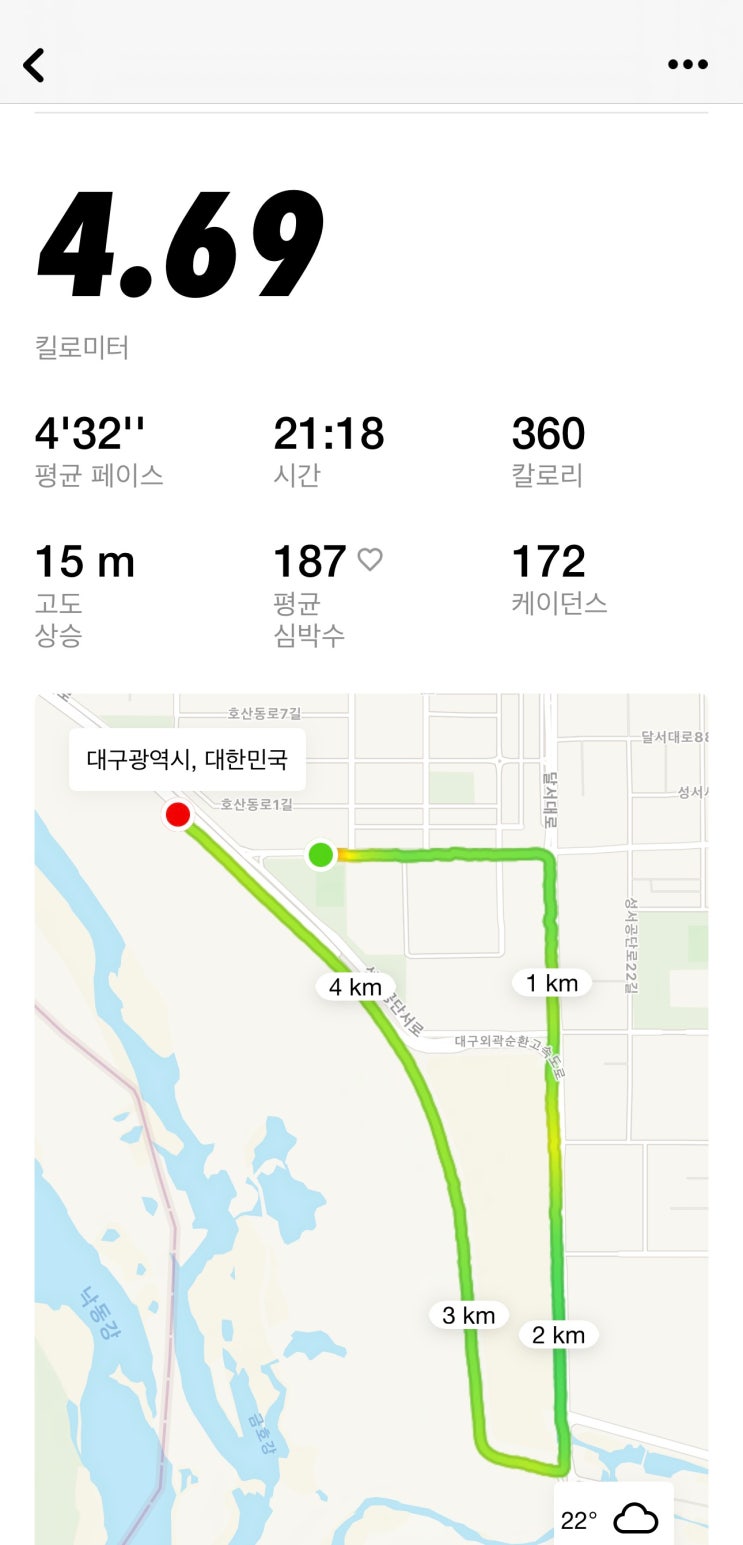Tap the heart icon next to average heart rate
This screenshot has height=1545, width=743.
[371, 560]
